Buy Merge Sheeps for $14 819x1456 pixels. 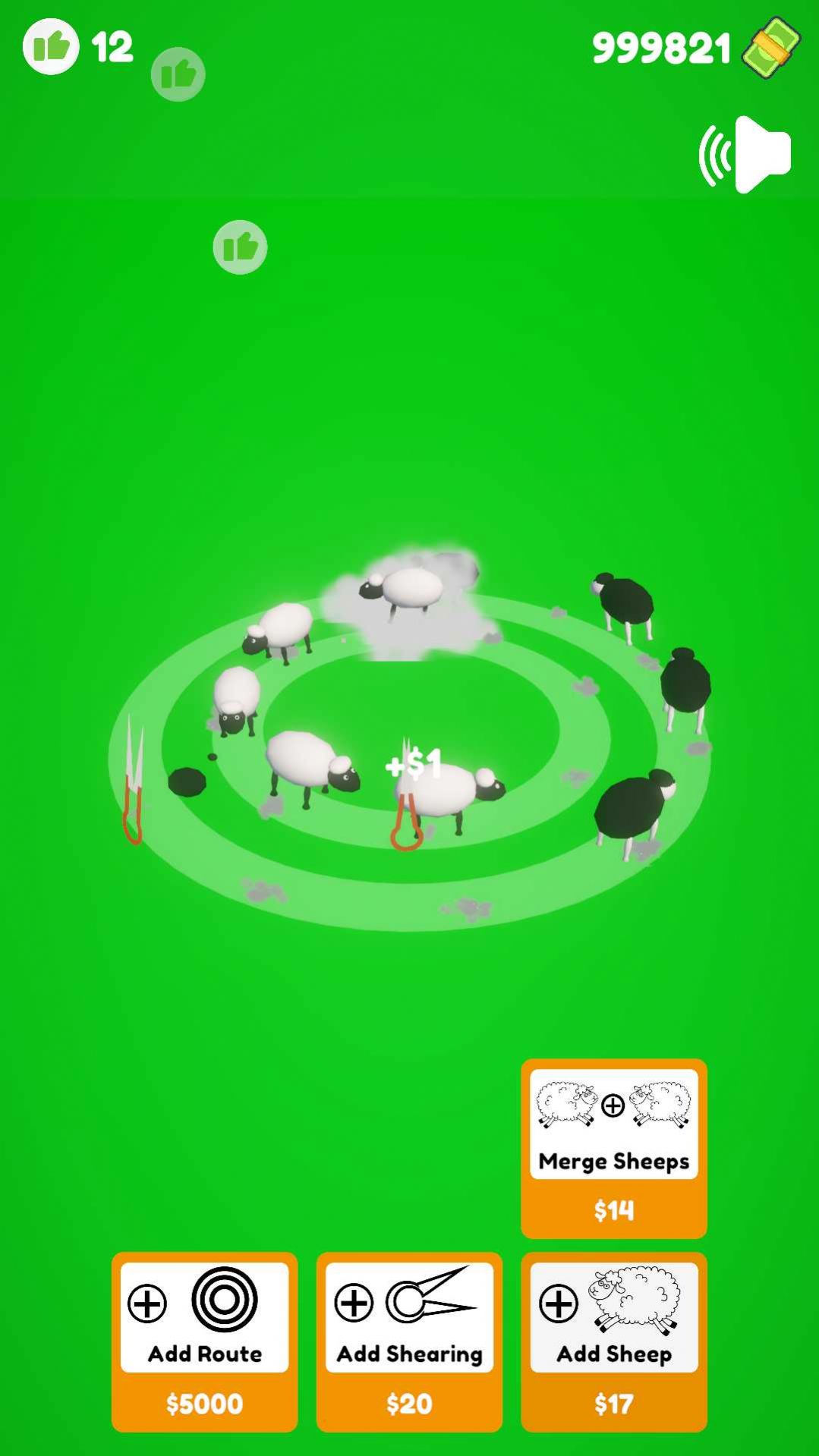(x=613, y=1147)
